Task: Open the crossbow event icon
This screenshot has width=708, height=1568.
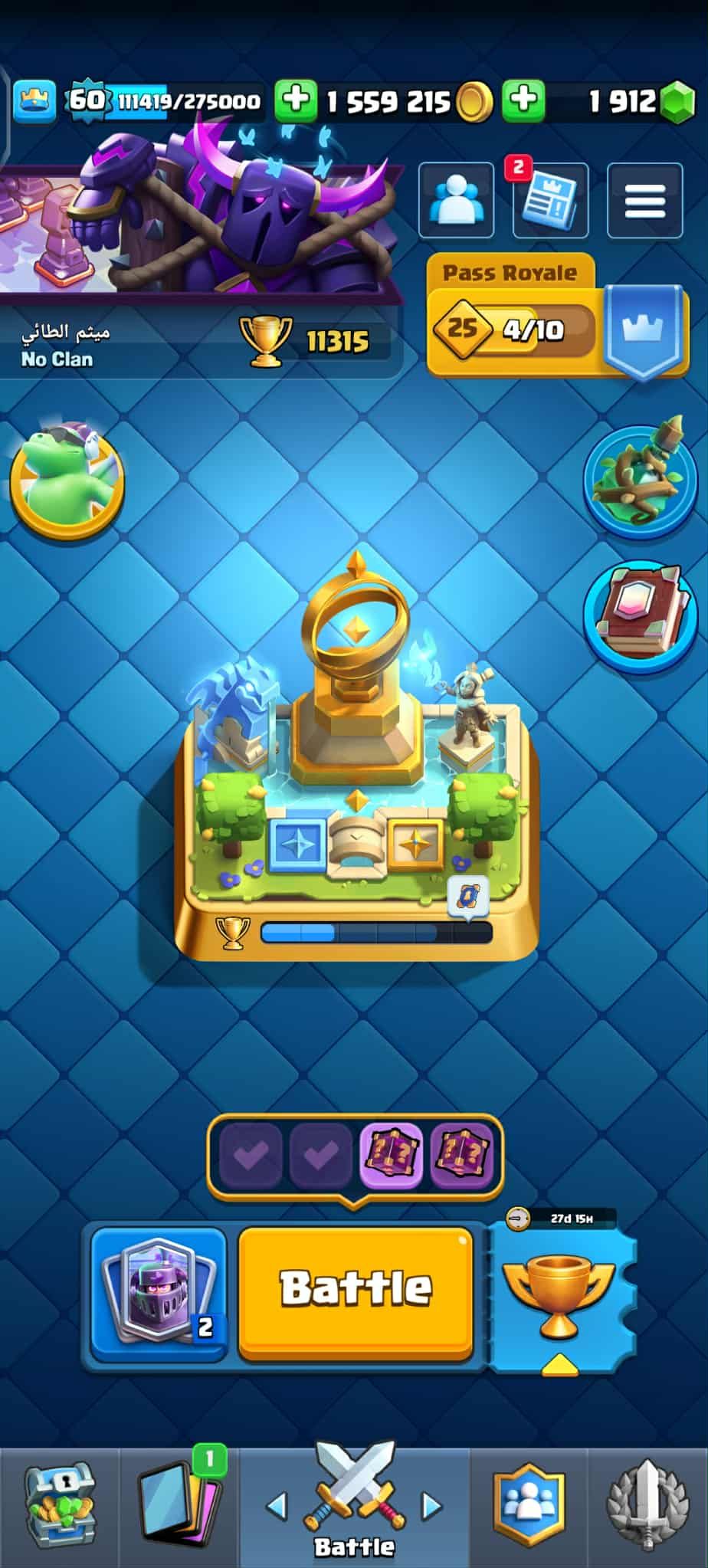Action: (640, 481)
